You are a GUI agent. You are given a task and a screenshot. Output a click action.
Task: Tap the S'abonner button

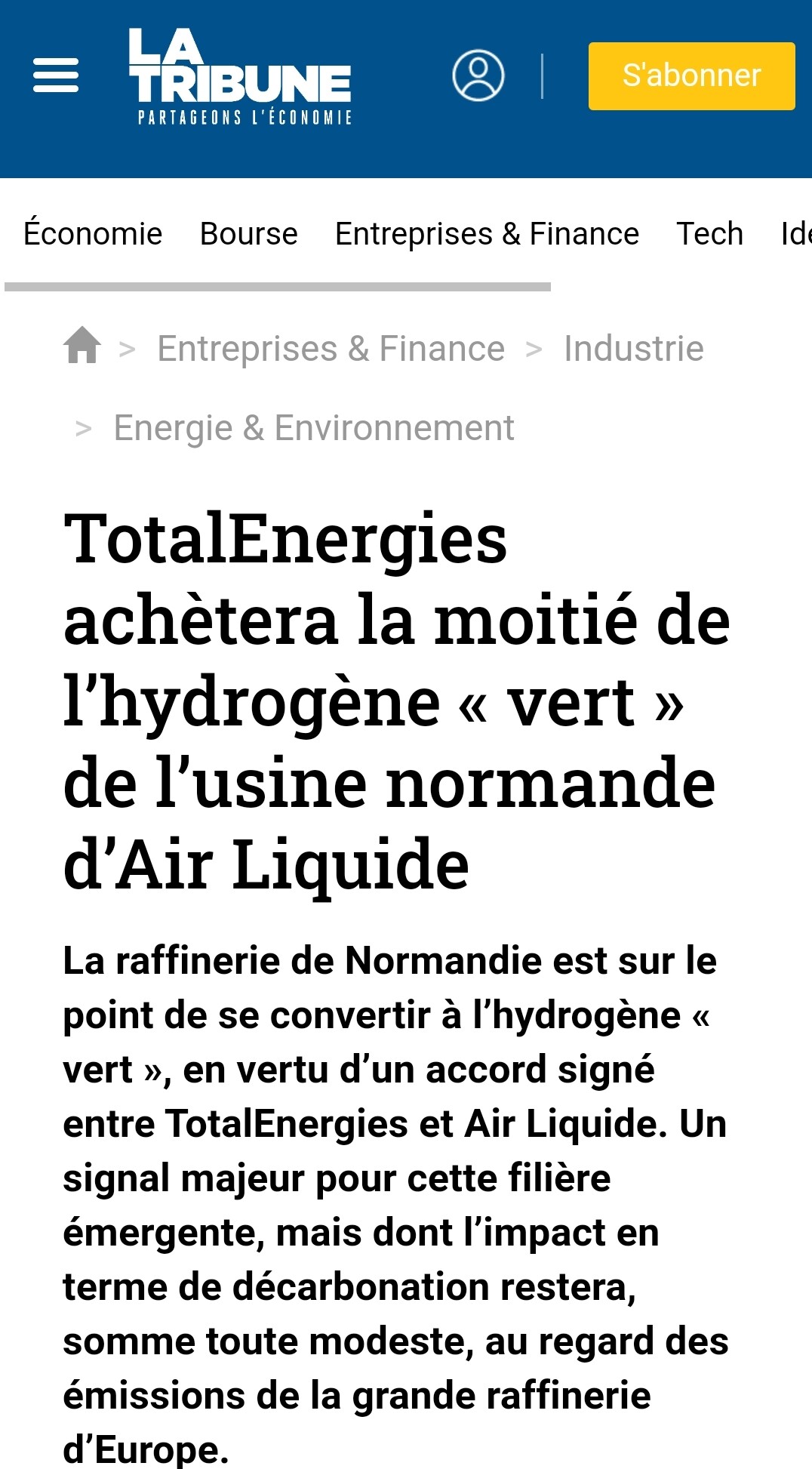691,76
